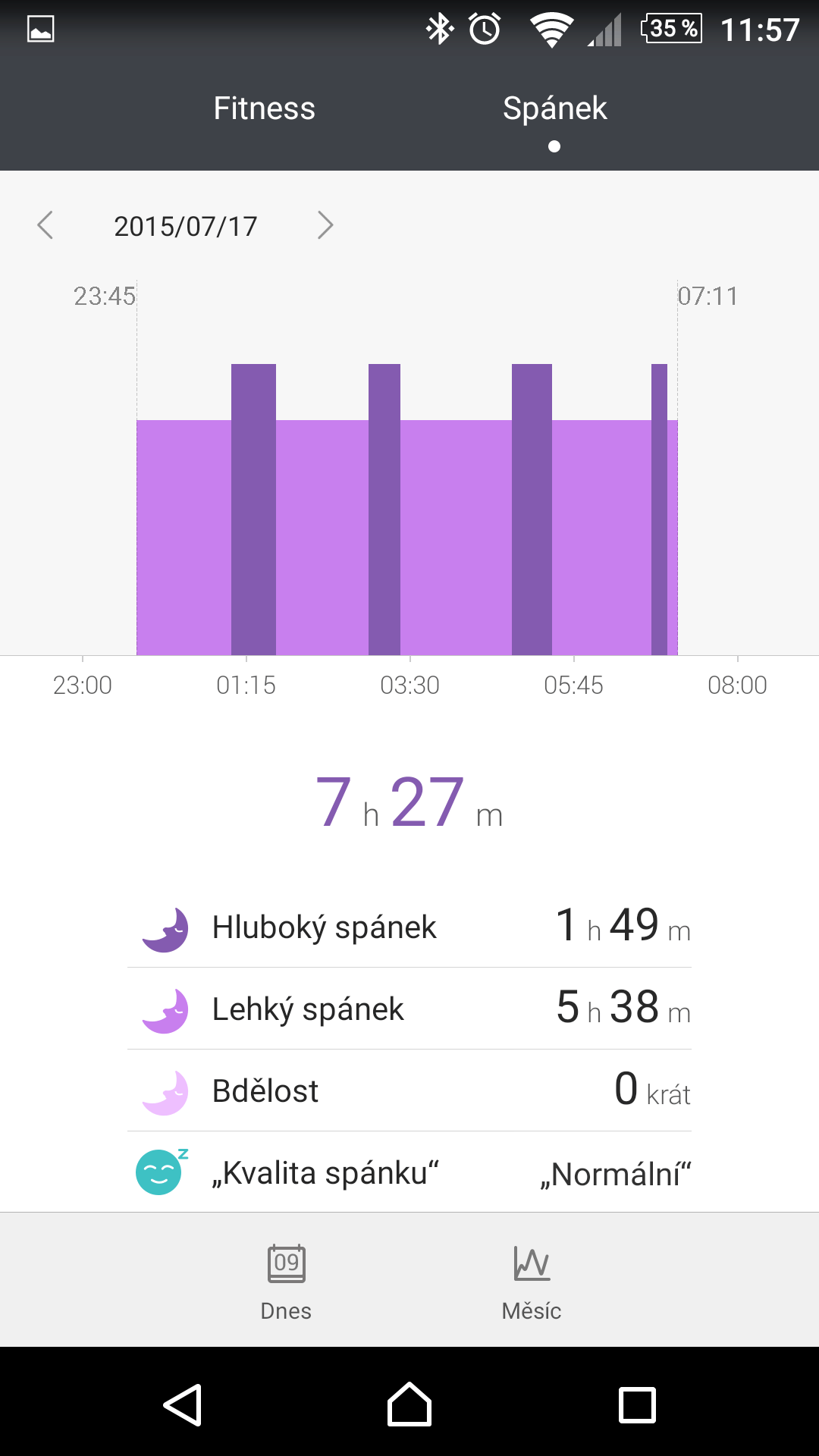Screen dimensions: 819x1456
Task: Select the Spánek tab
Action: tap(554, 108)
